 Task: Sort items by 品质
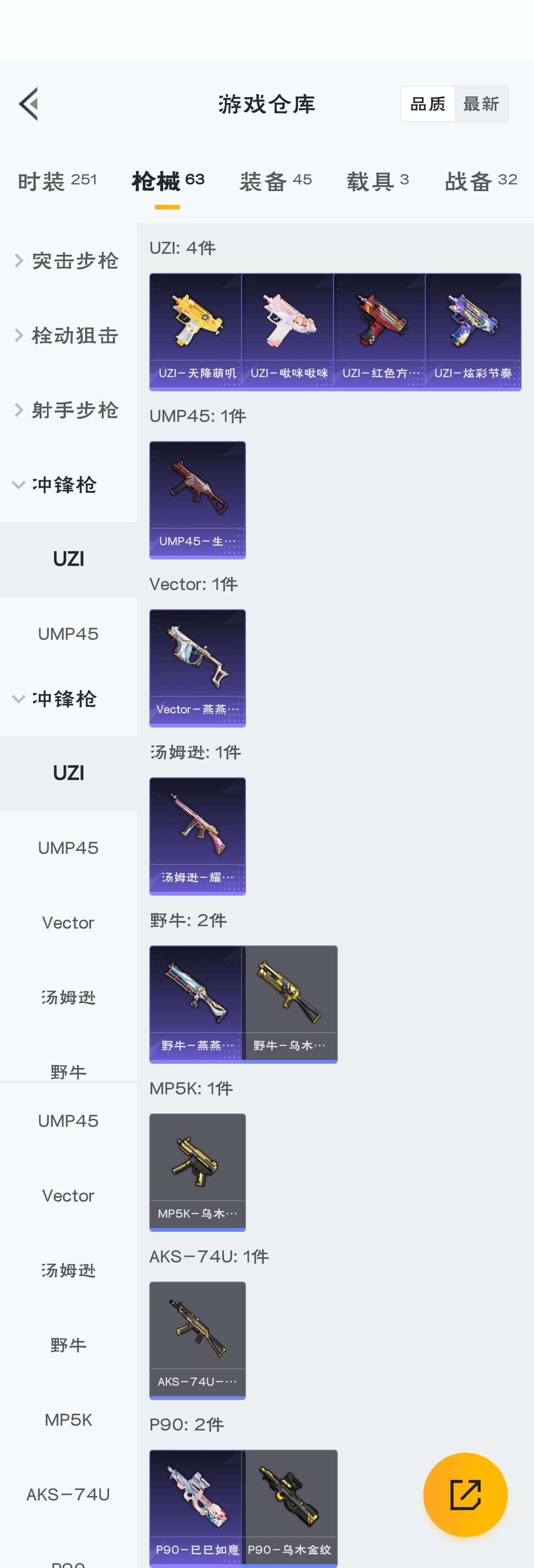click(x=428, y=104)
